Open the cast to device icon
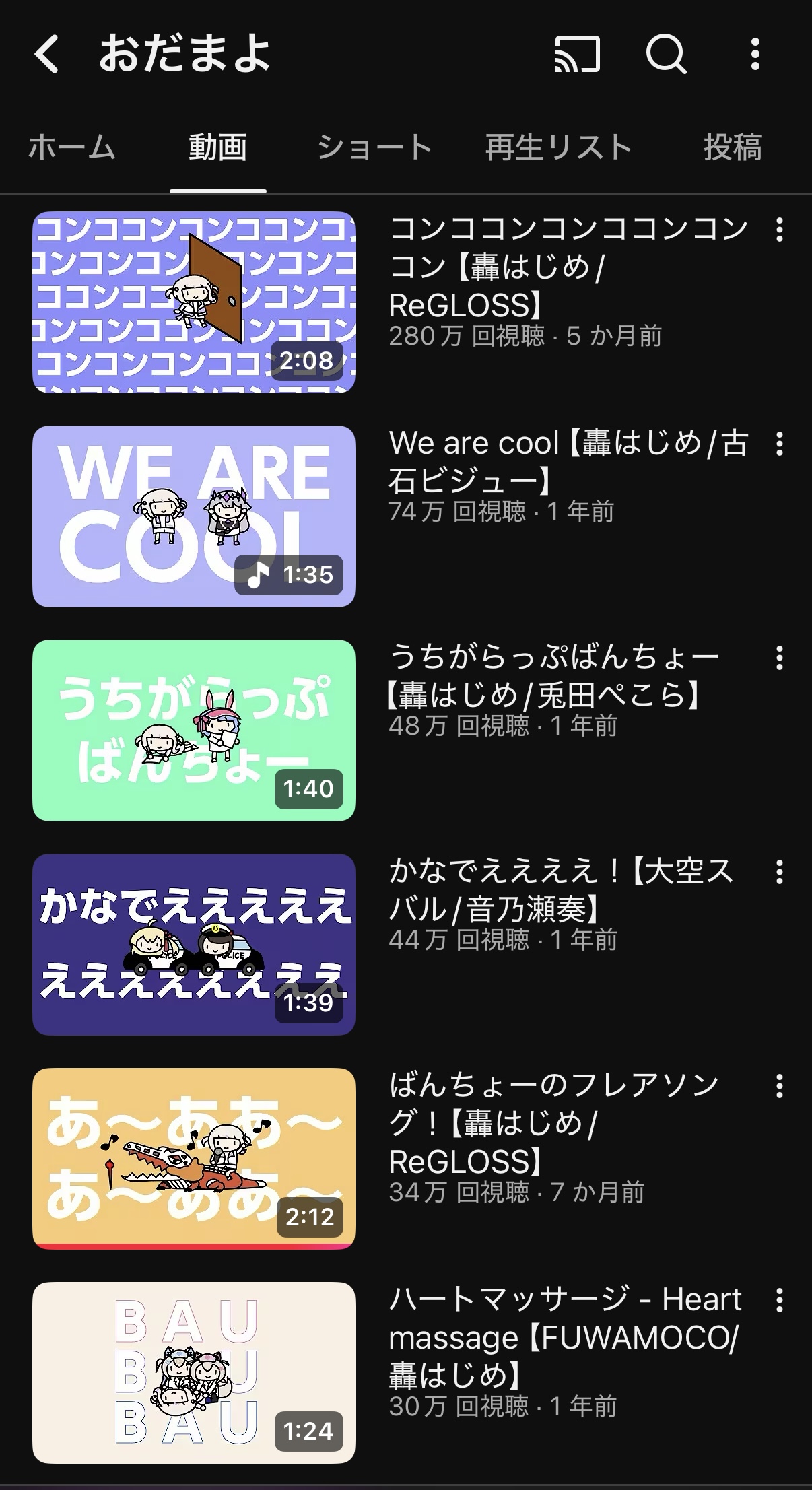812x1490 pixels. coord(577,54)
